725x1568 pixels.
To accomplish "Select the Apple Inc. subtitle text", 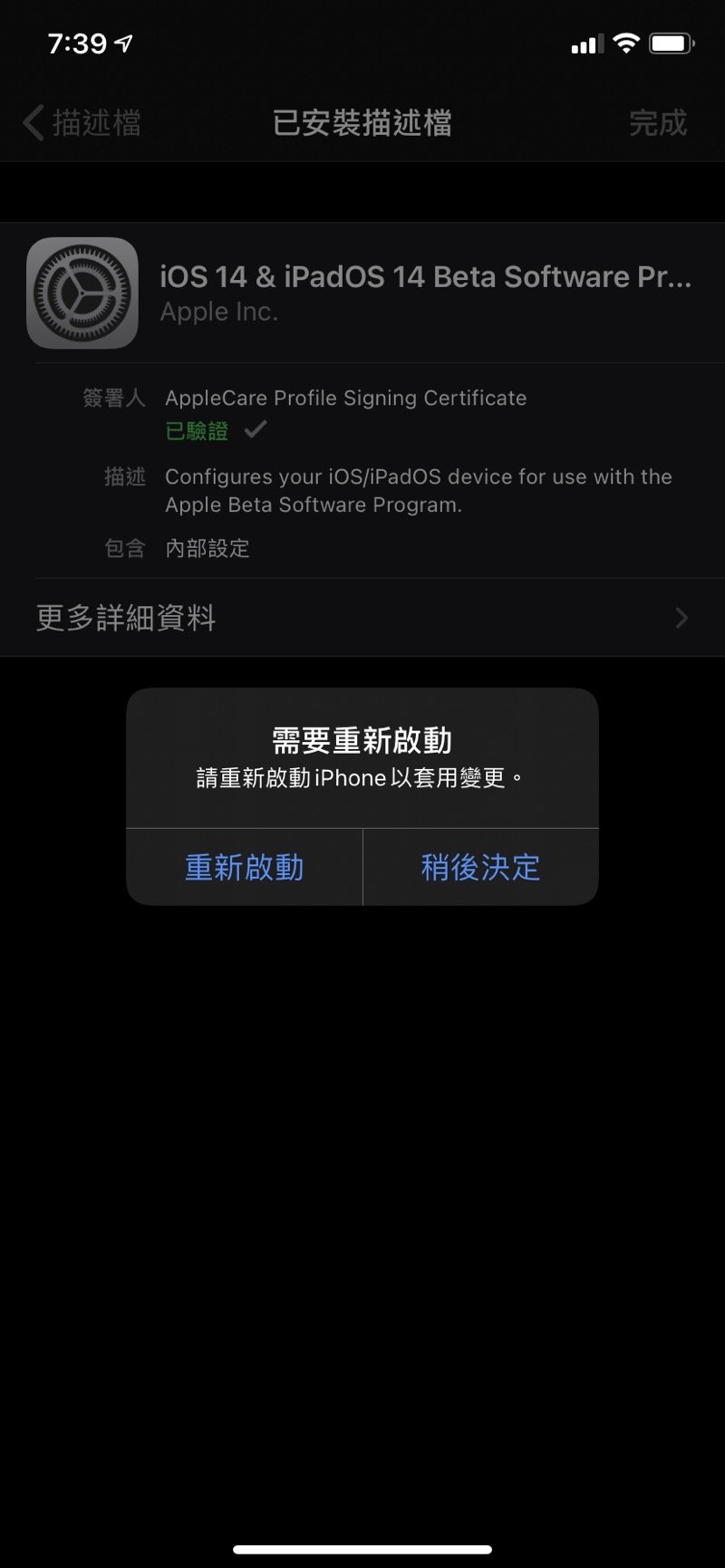I will 219,312.
